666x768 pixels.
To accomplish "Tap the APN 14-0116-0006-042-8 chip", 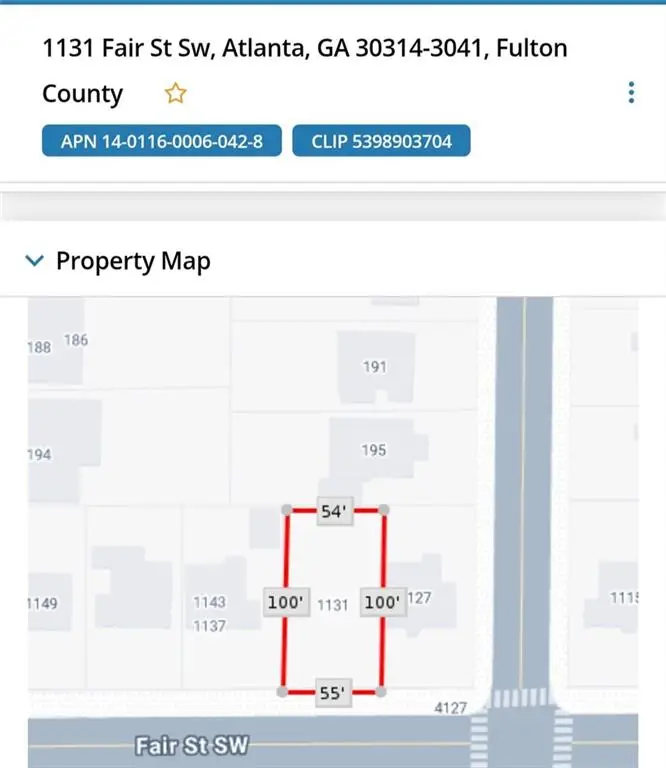I will [x=161, y=141].
